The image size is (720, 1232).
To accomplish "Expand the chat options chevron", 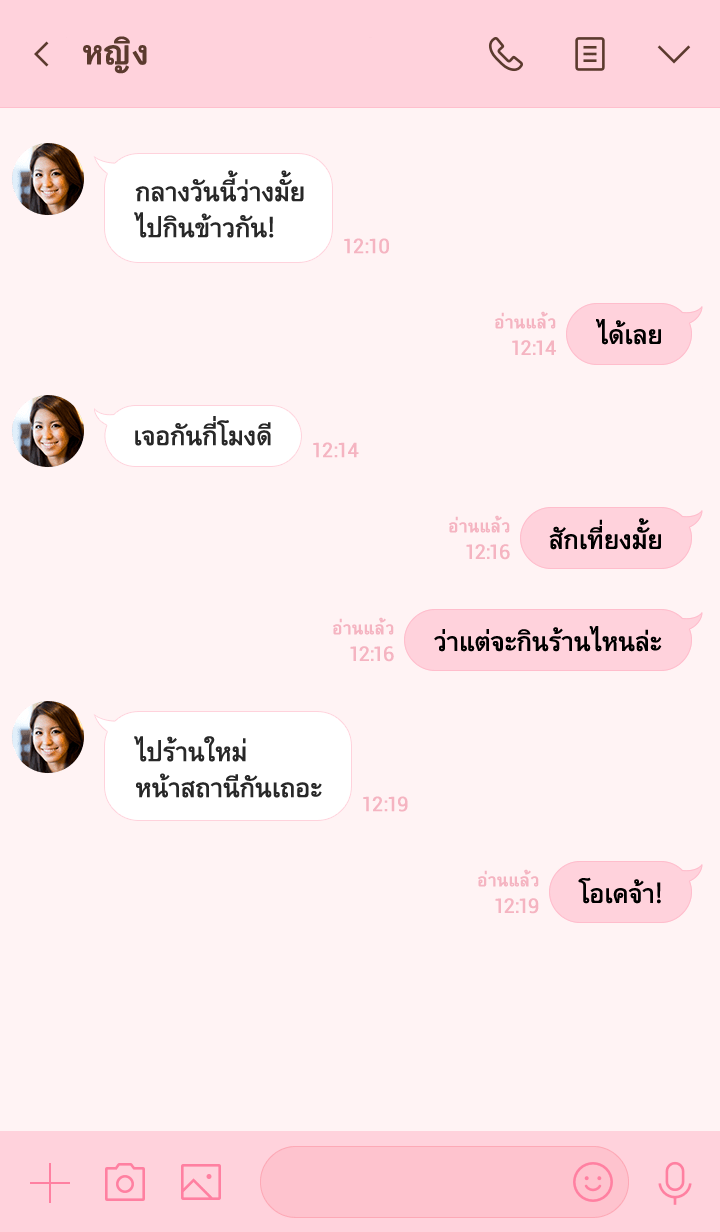I will point(674,54).
